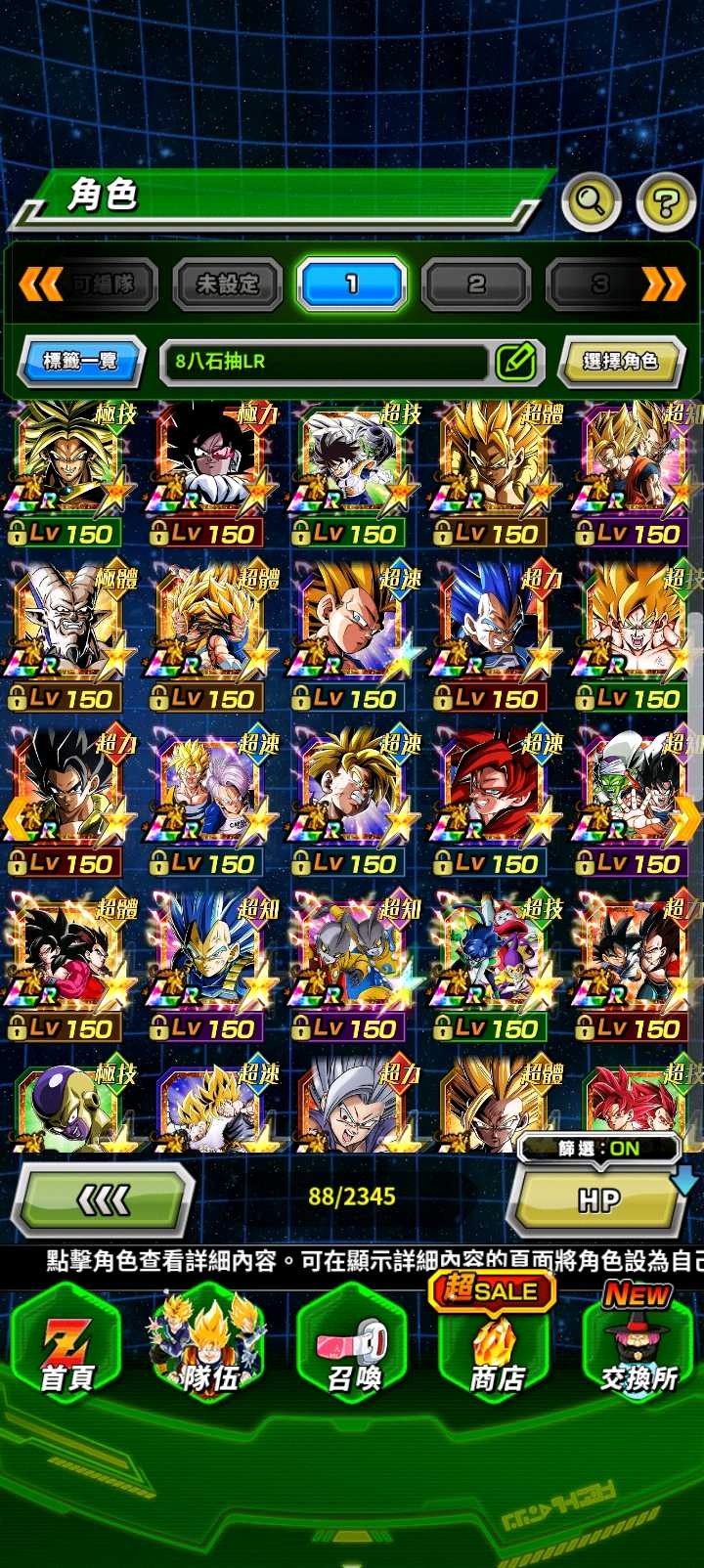
Task: Switch to tag tab 2
Action: (x=476, y=284)
